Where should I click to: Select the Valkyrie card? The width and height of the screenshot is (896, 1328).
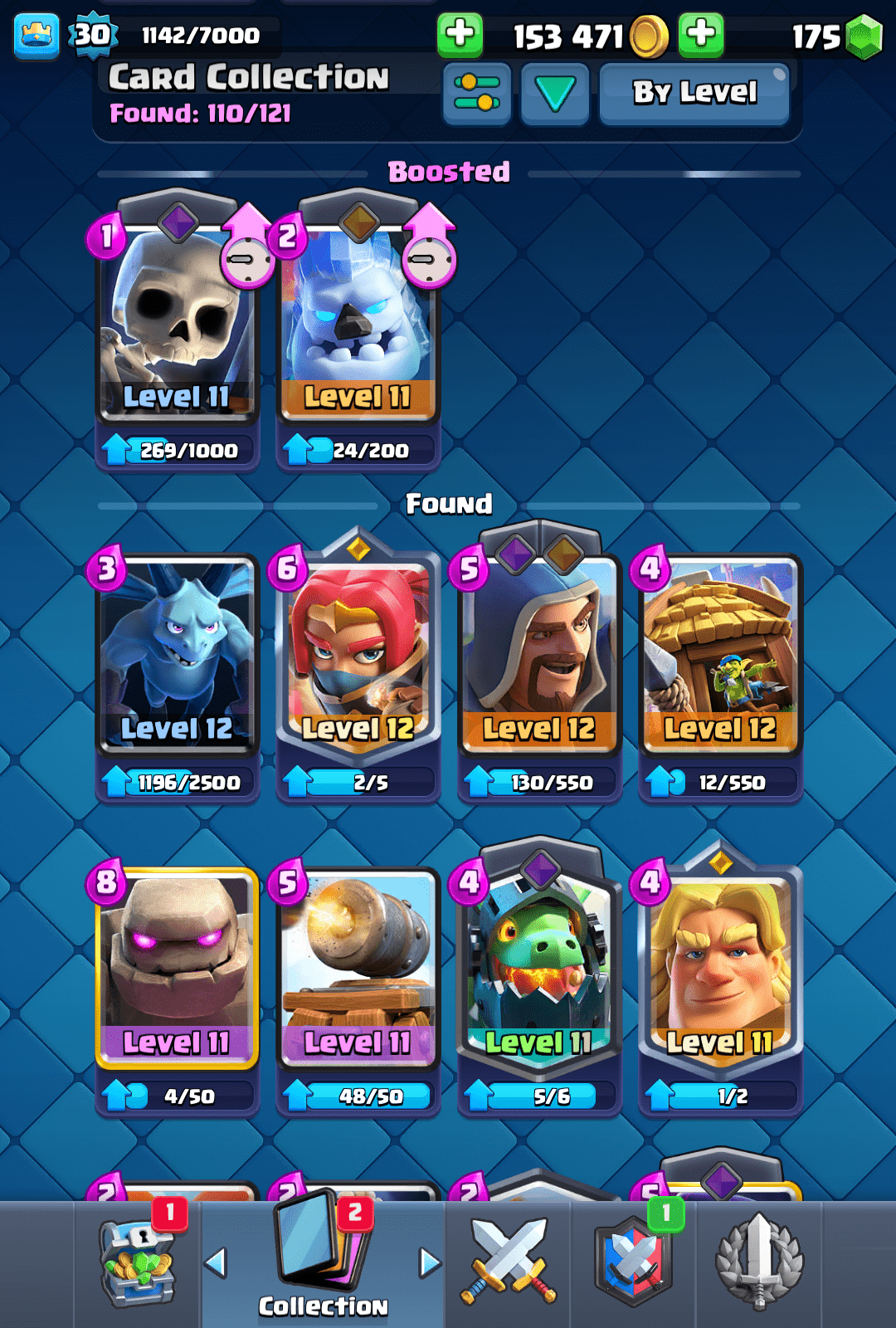pyautogui.click(x=358, y=656)
